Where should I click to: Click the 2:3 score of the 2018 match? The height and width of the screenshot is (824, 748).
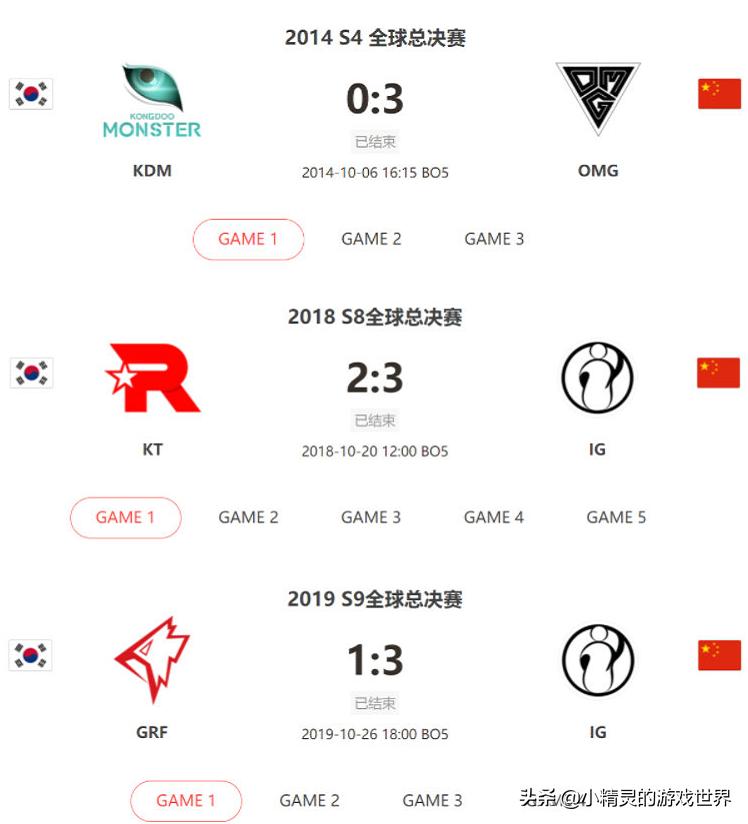[x=374, y=378]
